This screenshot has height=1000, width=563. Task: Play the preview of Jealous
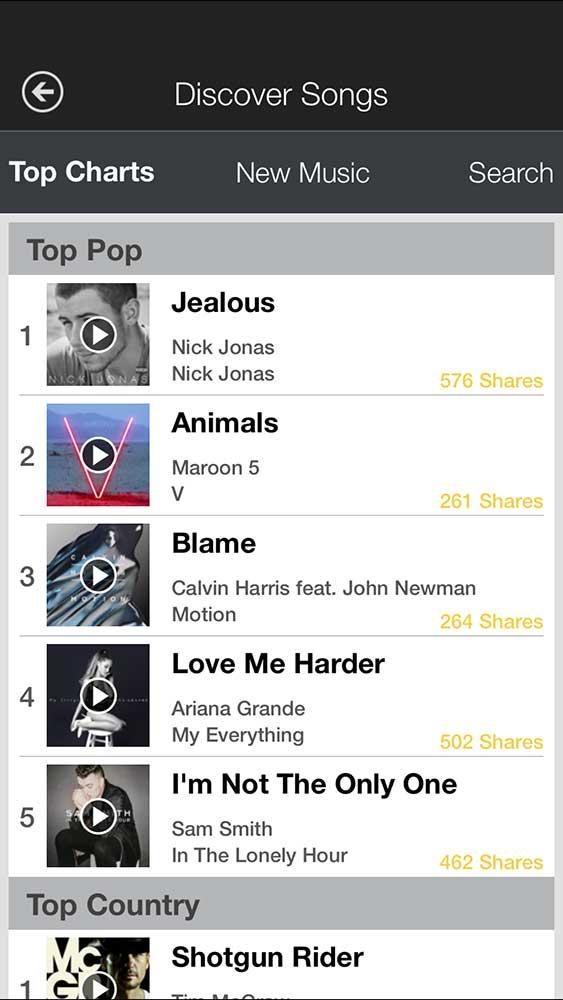(98, 335)
